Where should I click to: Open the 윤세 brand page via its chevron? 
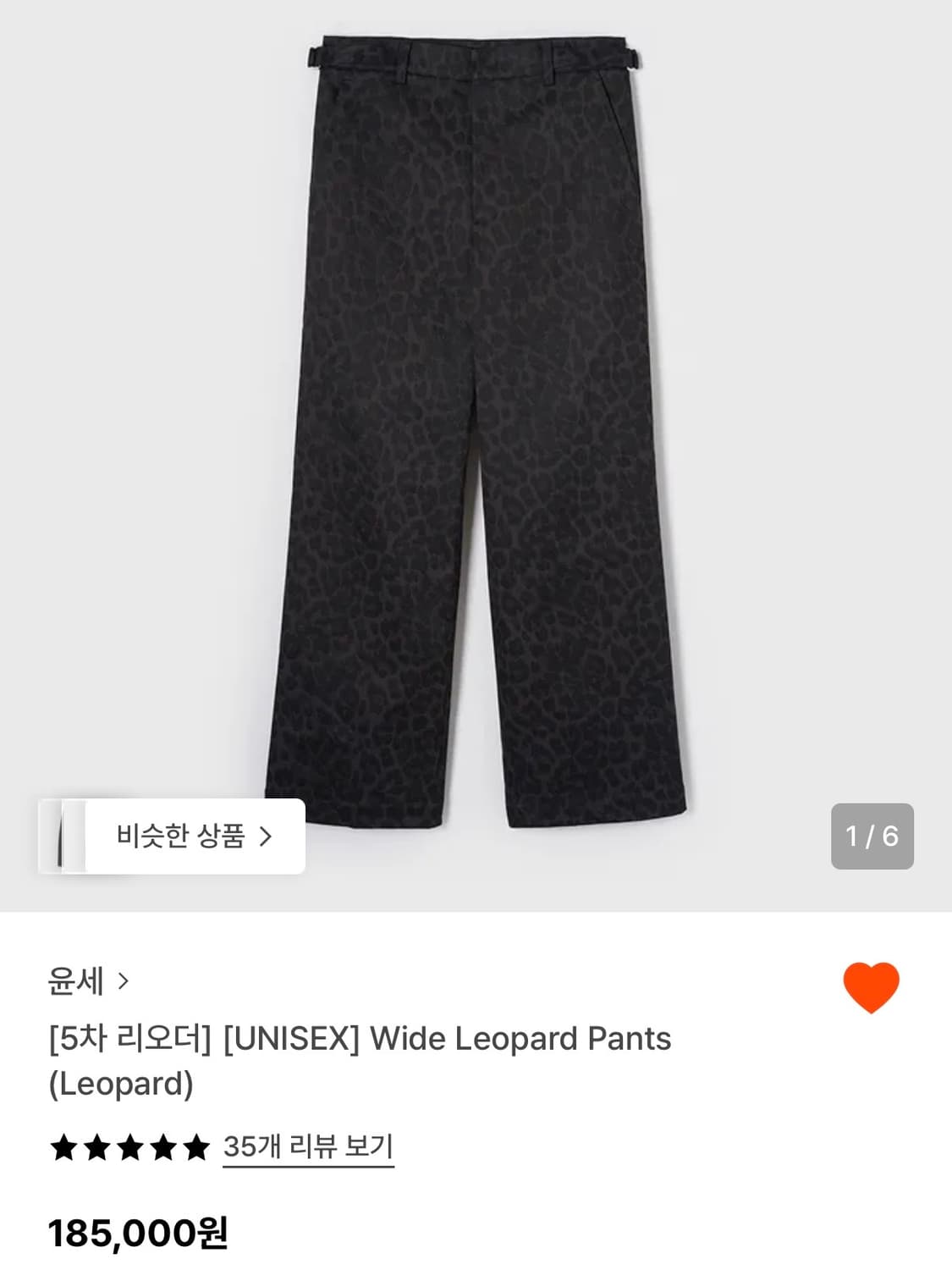click(x=124, y=980)
